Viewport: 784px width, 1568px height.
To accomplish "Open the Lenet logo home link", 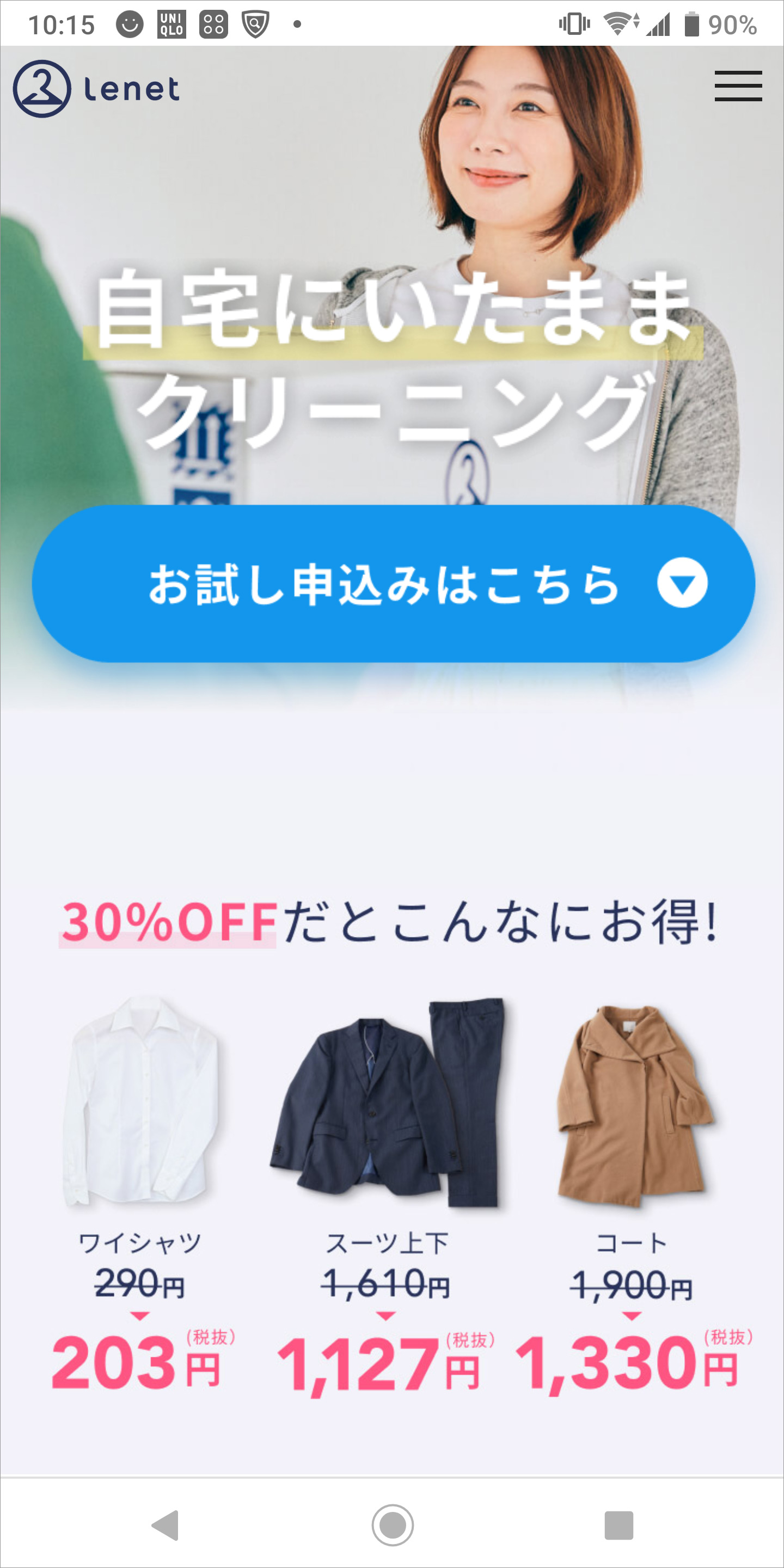I will [x=96, y=89].
